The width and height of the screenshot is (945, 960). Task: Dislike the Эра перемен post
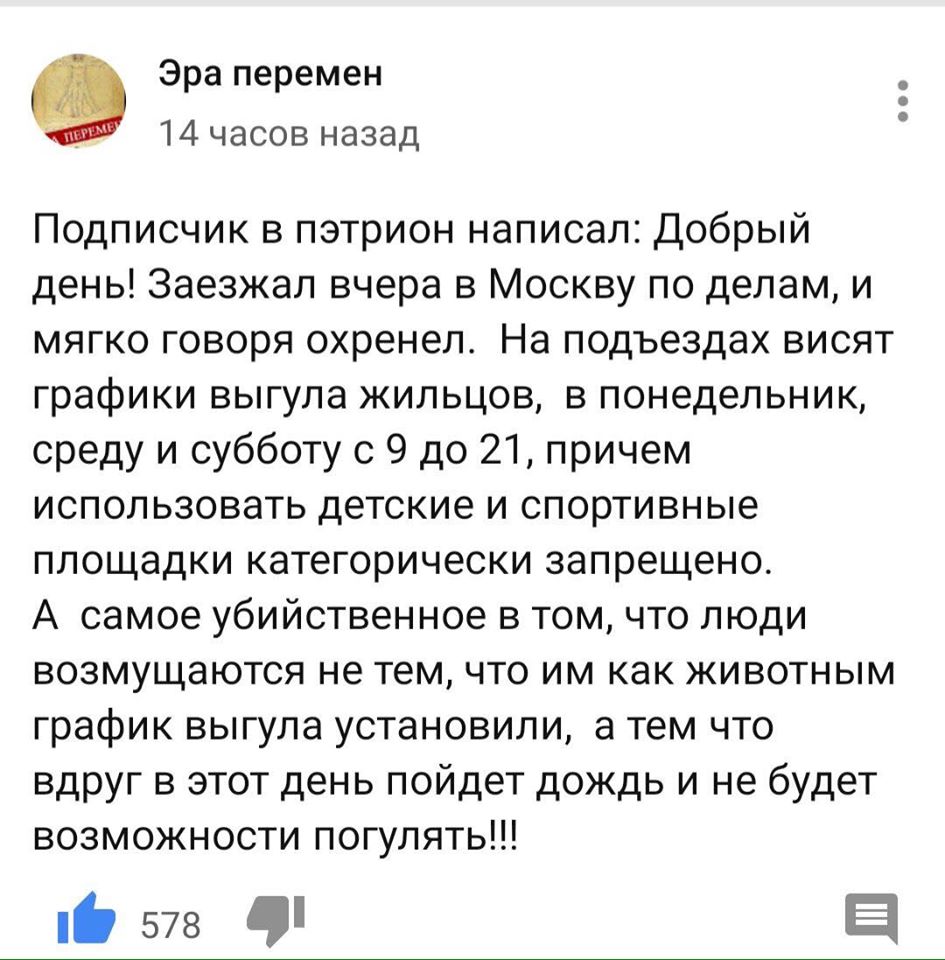point(268,913)
